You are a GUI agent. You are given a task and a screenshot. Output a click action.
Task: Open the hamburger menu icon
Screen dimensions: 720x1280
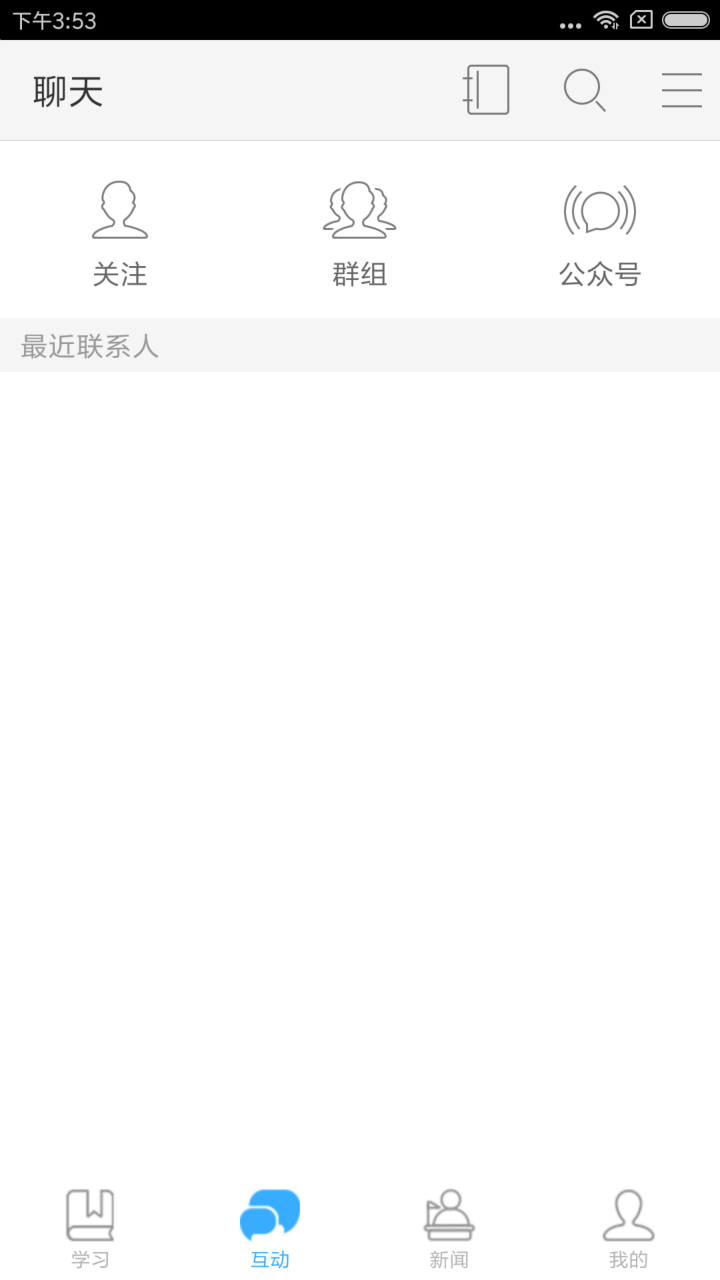click(x=682, y=90)
